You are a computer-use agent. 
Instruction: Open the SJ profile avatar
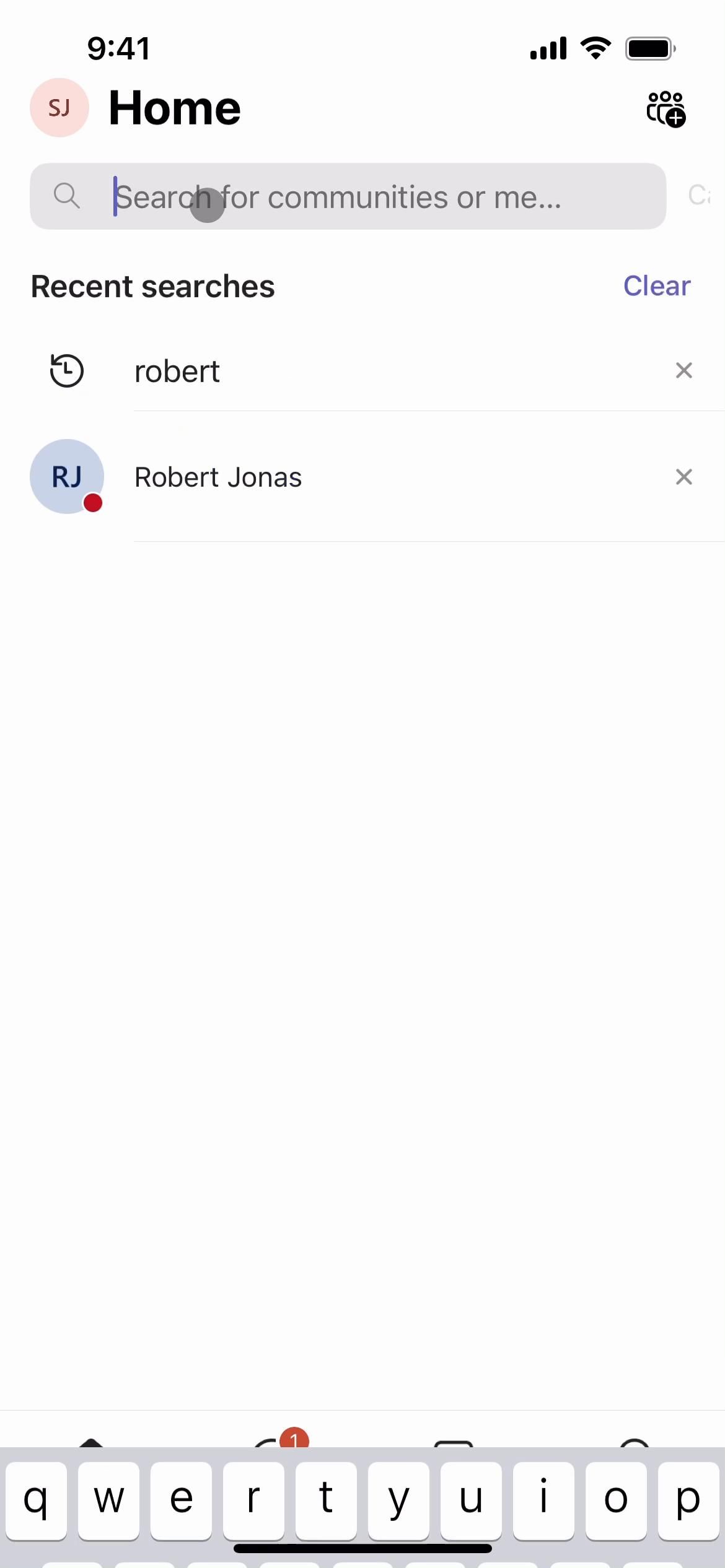[x=59, y=108]
